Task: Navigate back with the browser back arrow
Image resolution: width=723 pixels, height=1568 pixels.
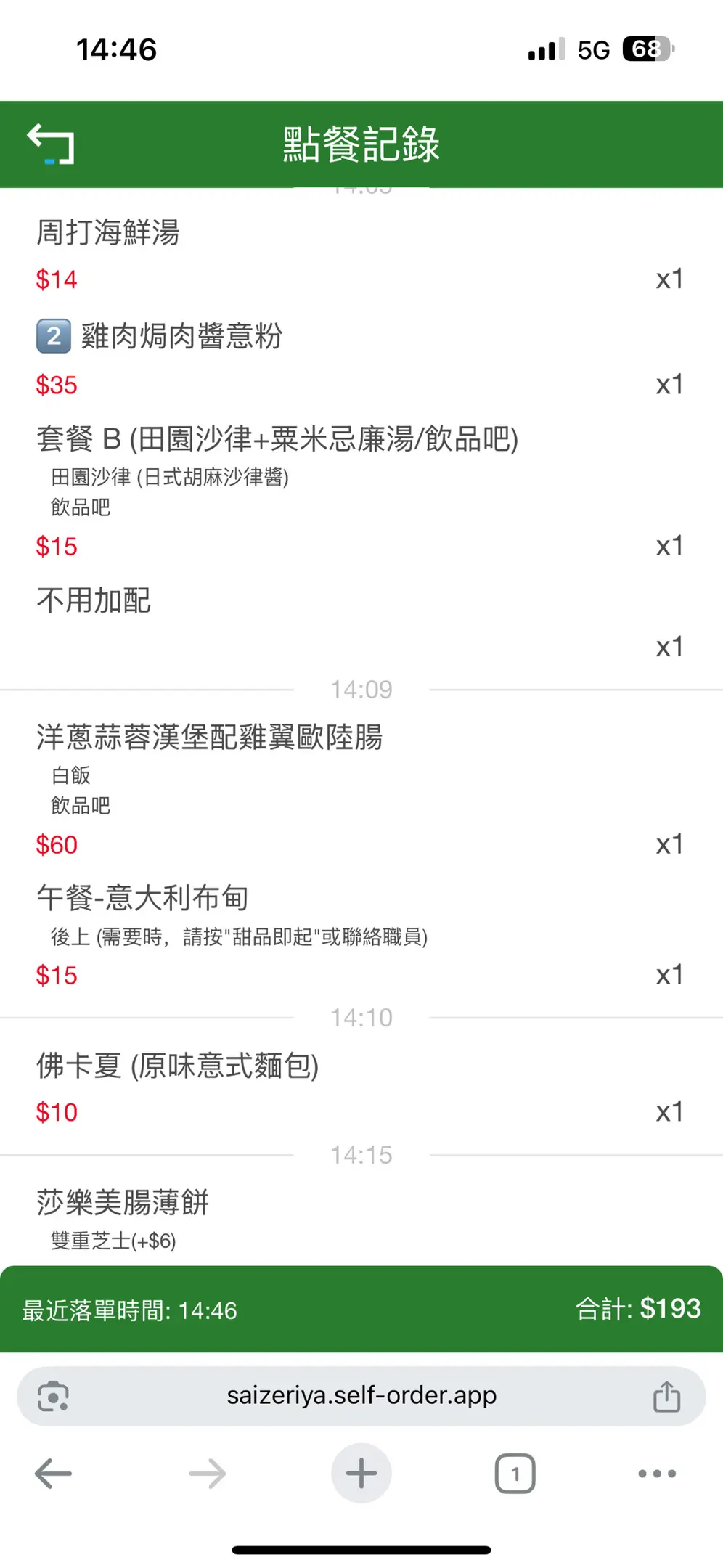Action: [53, 1474]
